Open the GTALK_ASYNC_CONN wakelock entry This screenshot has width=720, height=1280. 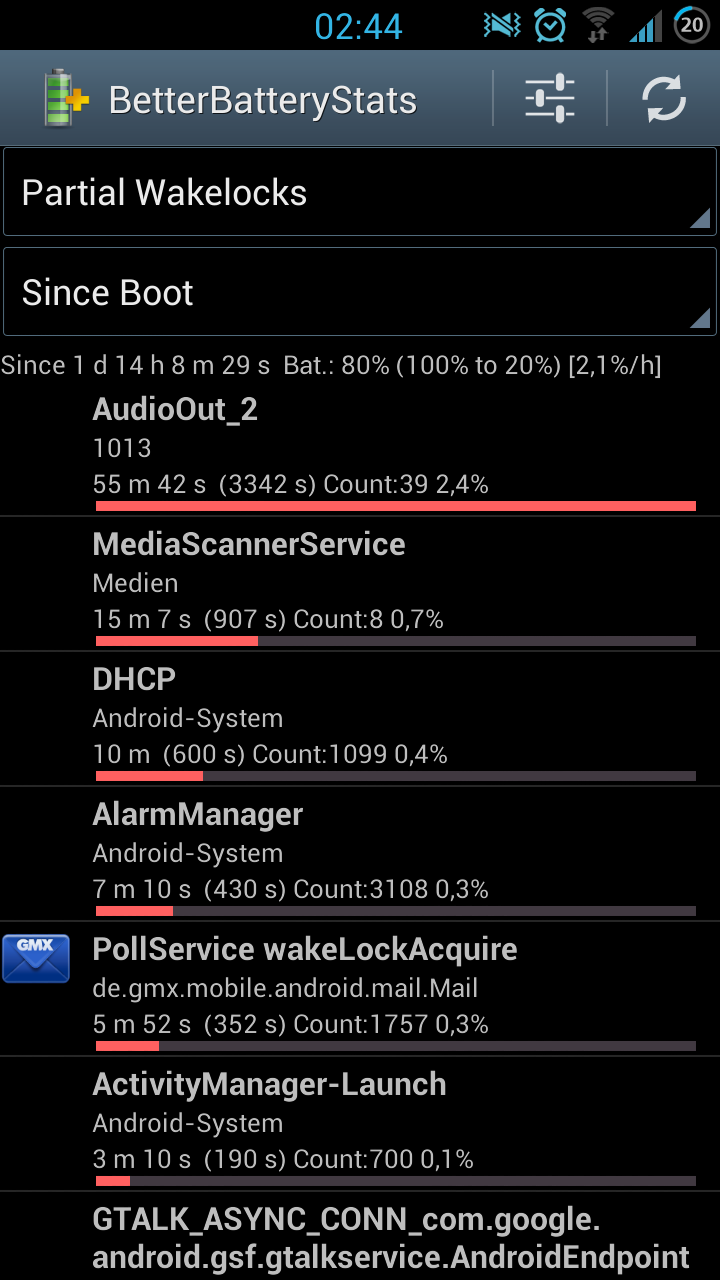360,1237
